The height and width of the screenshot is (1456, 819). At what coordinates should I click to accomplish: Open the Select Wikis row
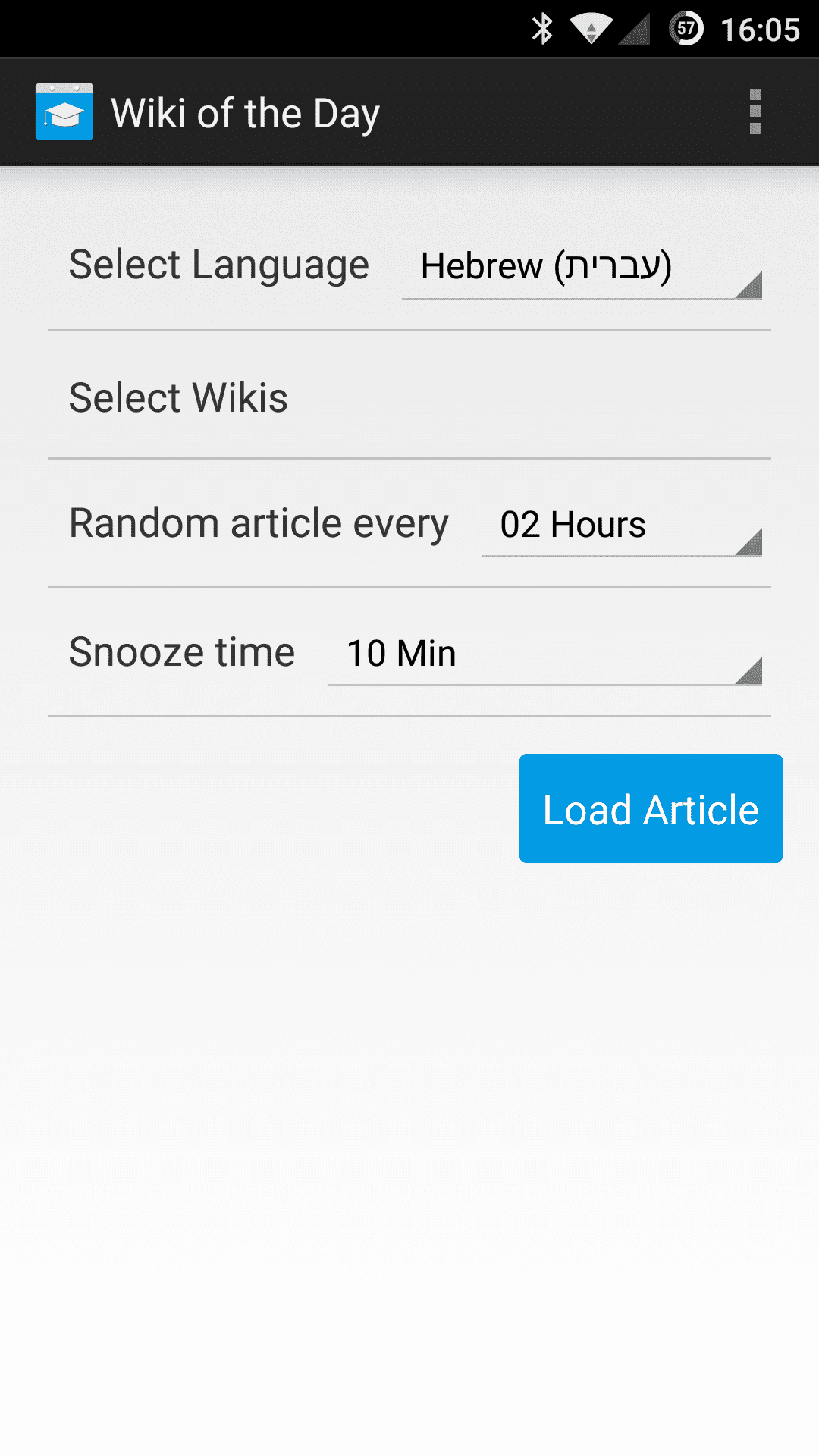409,396
